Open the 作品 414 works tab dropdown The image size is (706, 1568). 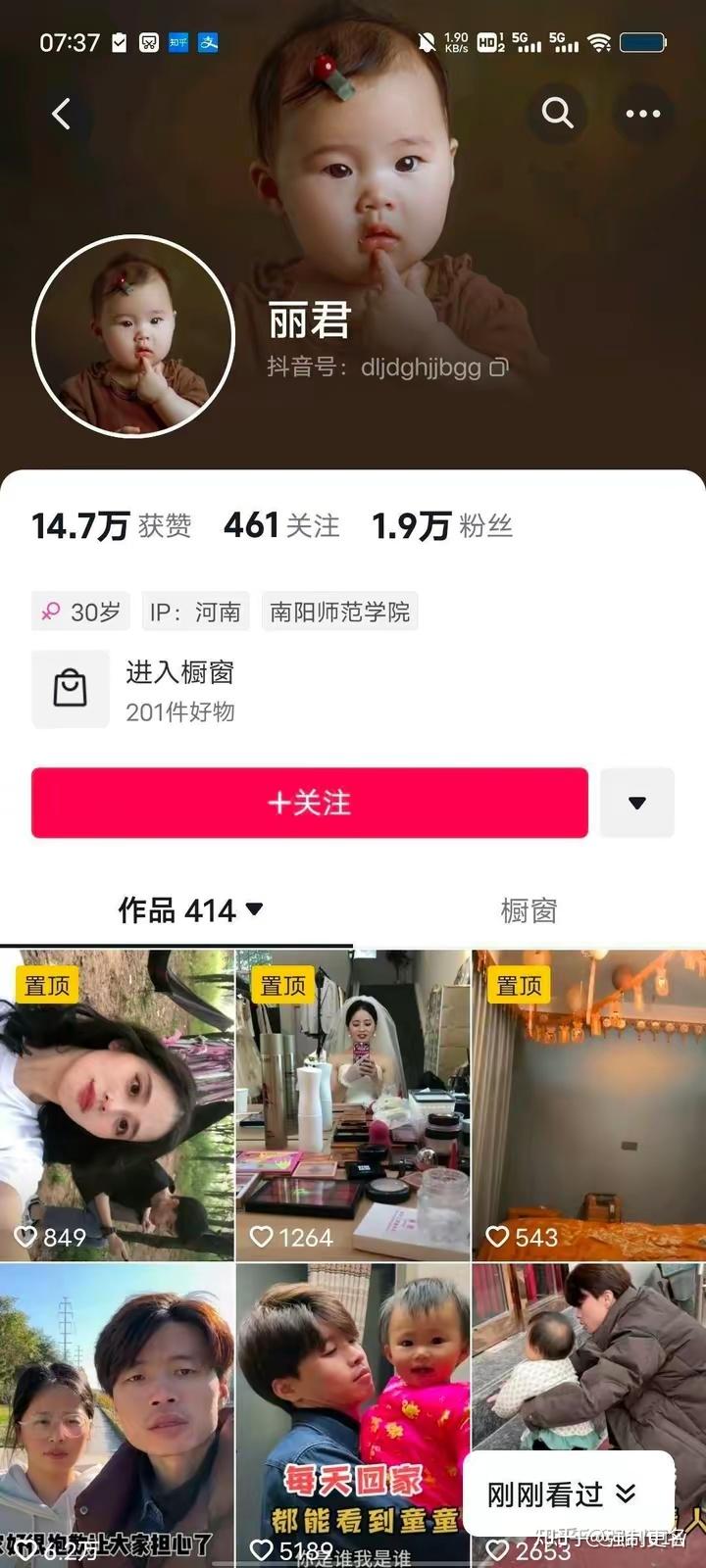pos(191,910)
